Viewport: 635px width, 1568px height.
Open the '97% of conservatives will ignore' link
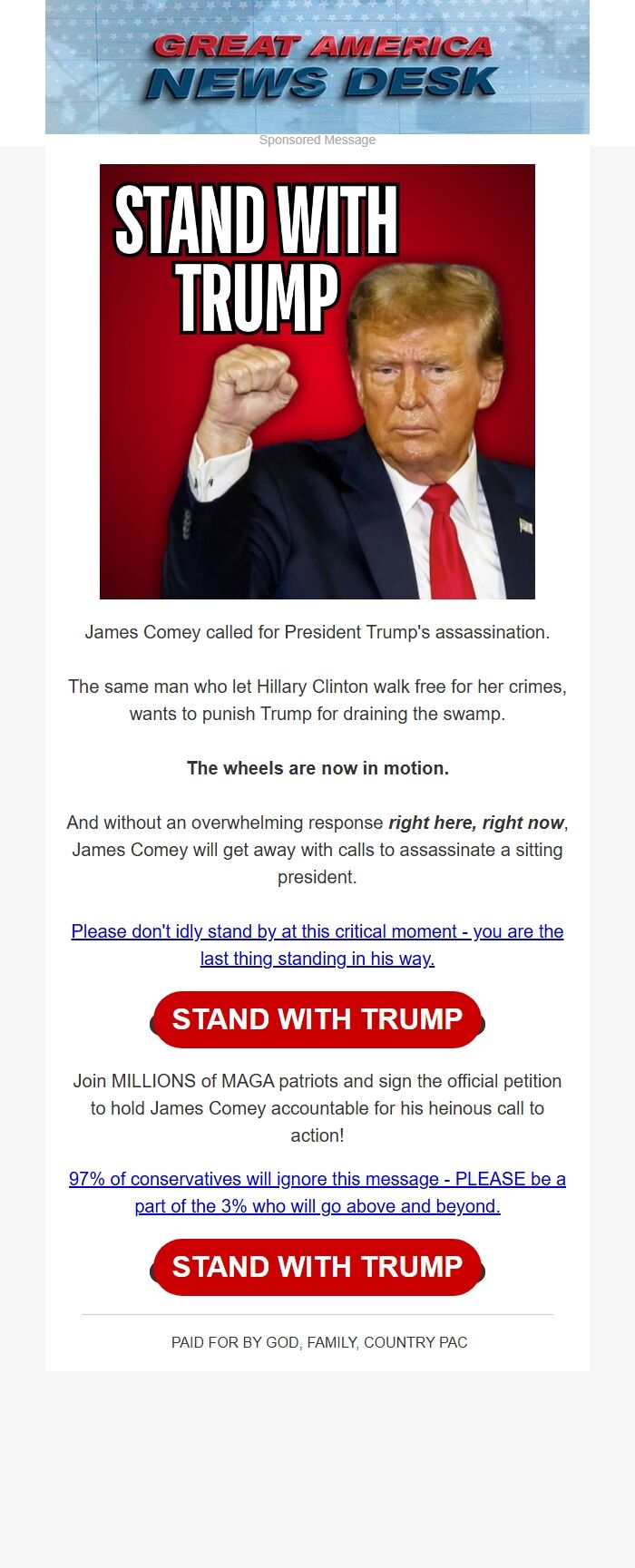tap(317, 1179)
